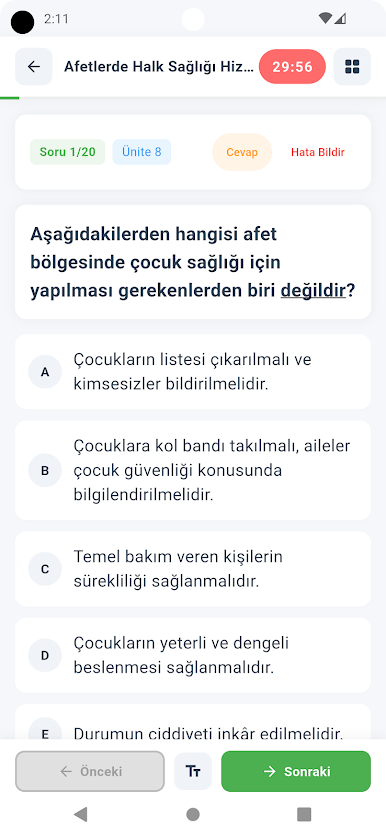Tap the system back button
Screen dimensions: 386x837
(x=81, y=814)
